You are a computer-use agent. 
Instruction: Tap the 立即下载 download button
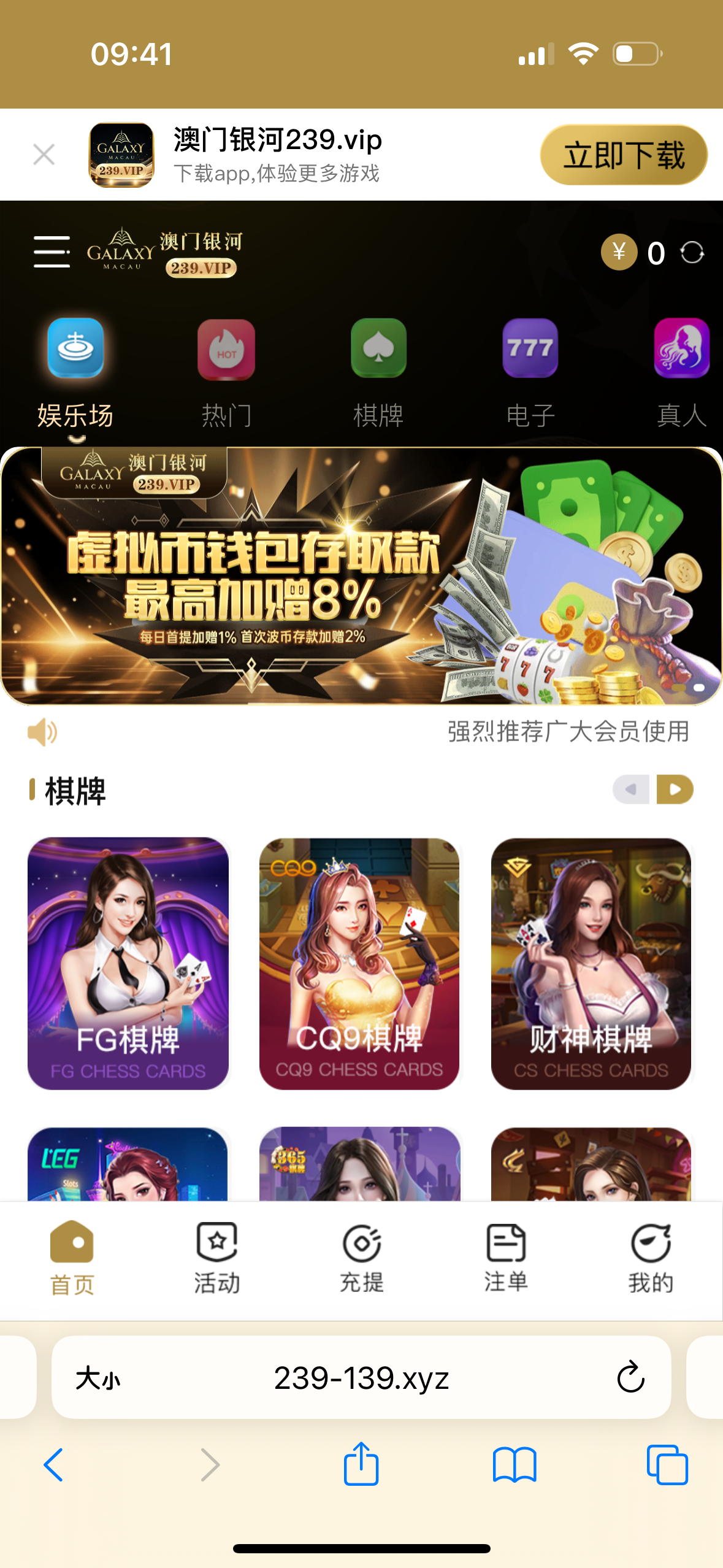623,155
